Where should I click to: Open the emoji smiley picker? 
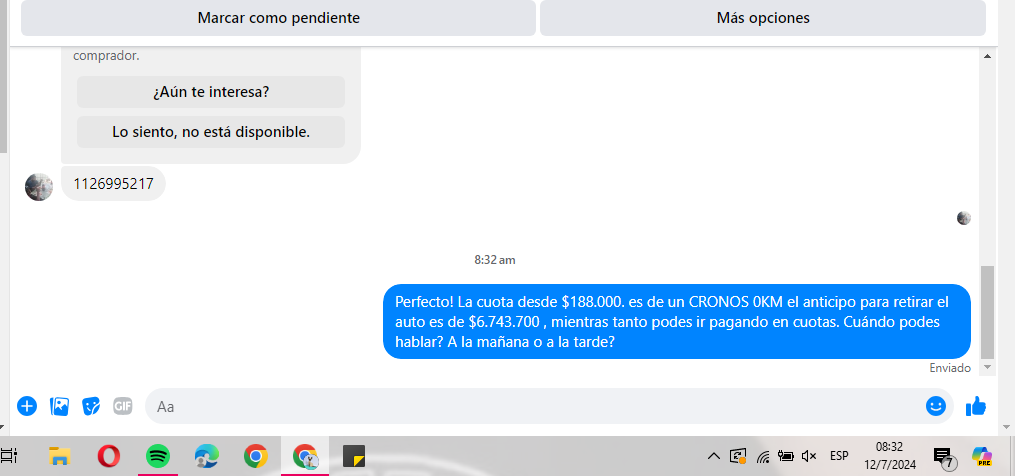point(936,406)
